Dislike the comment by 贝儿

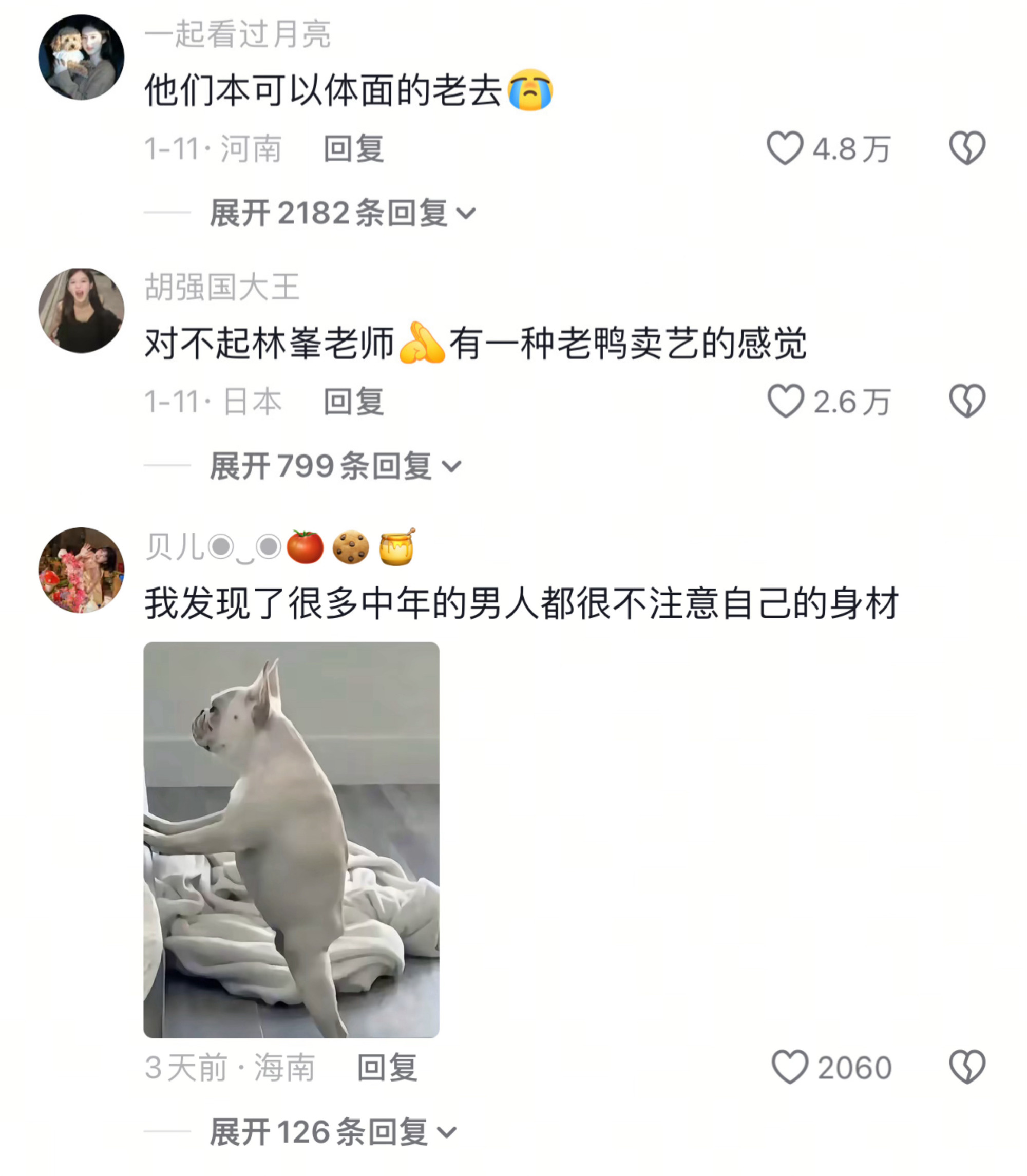click(967, 1067)
